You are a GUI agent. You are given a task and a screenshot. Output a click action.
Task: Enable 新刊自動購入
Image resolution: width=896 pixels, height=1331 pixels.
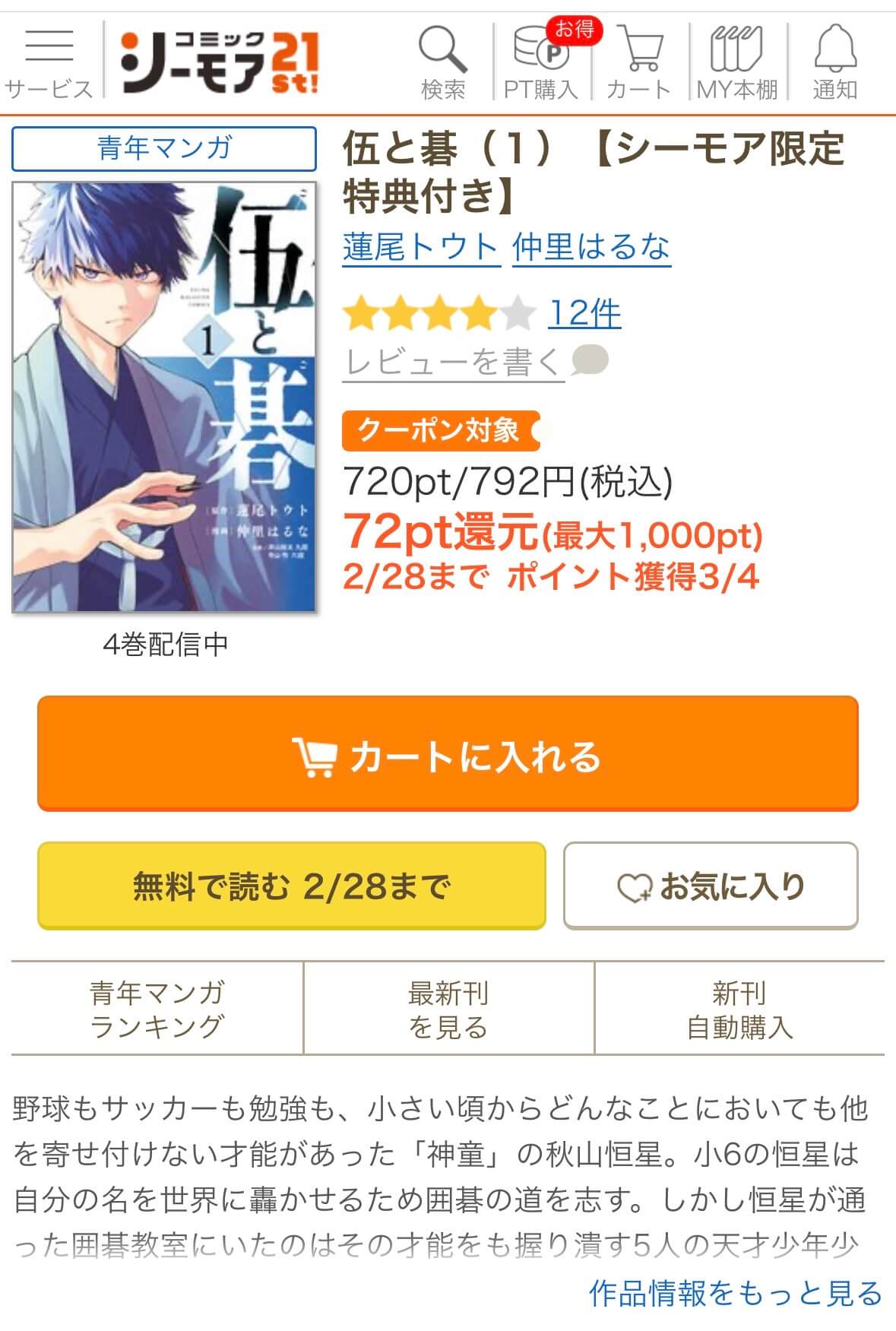click(739, 1009)
